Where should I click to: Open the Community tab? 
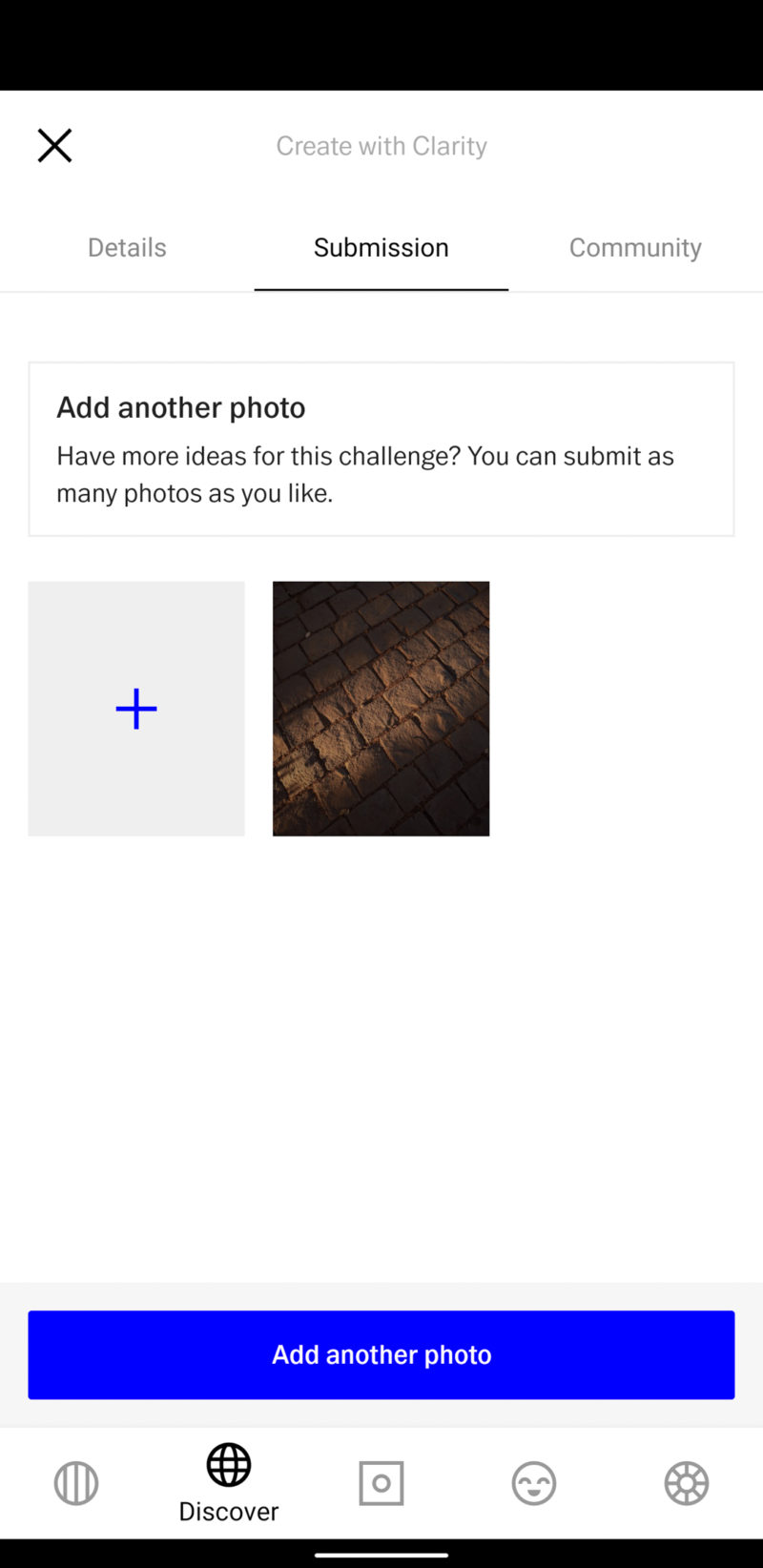[x=635, y=247]
